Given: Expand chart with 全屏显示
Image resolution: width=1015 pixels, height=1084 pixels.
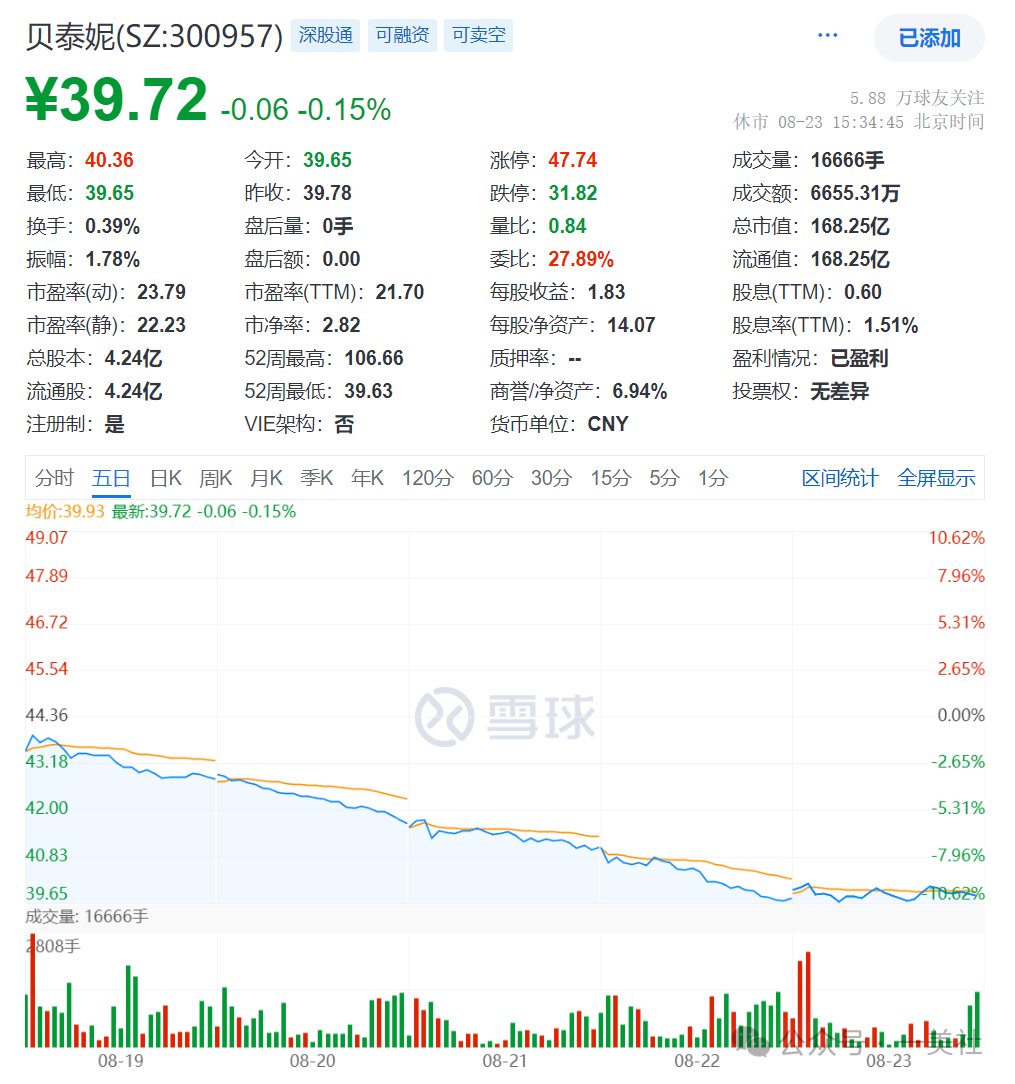Looking at the screenshot, I should pyautogui.click(x=936, y=478).
